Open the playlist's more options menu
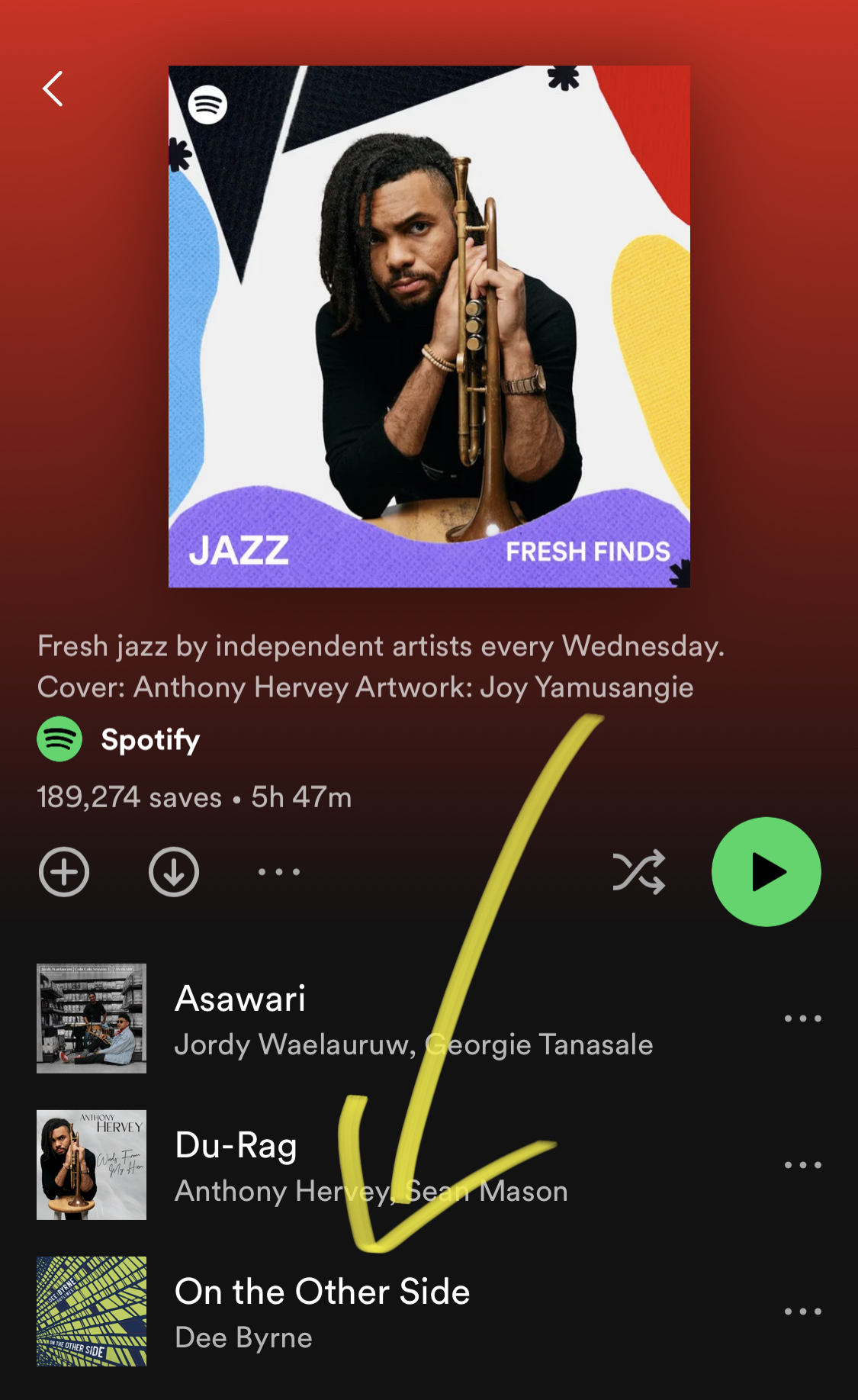 tap(279, 872)
